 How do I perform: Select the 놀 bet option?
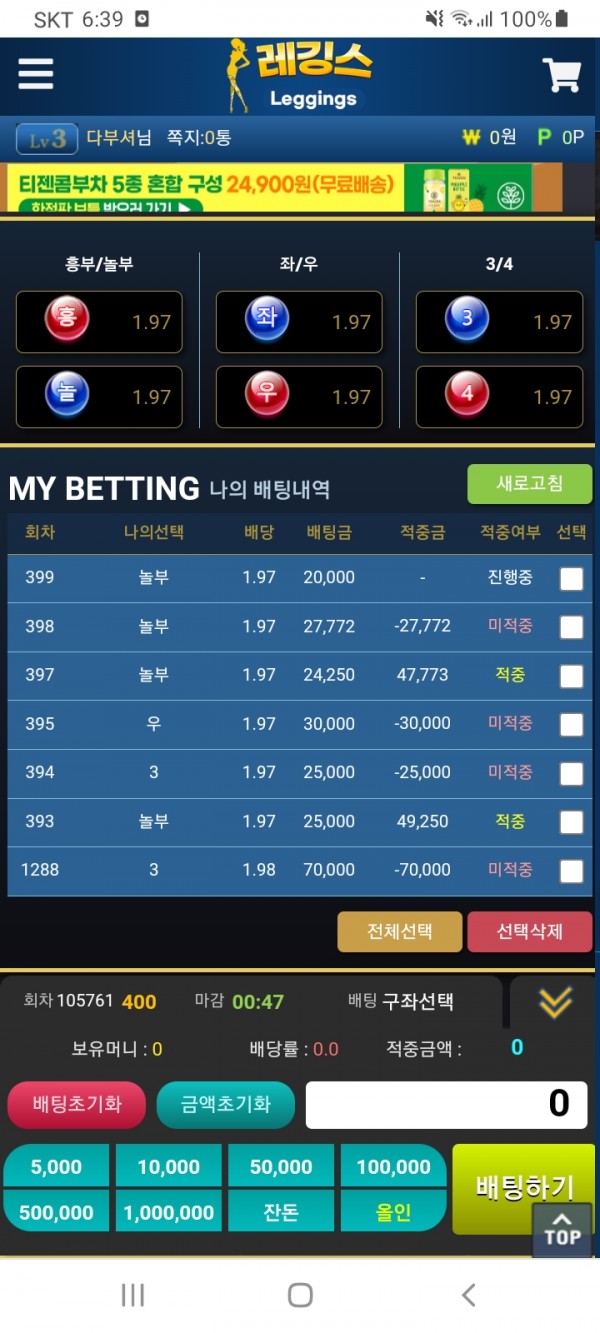[x=99, y=397]
